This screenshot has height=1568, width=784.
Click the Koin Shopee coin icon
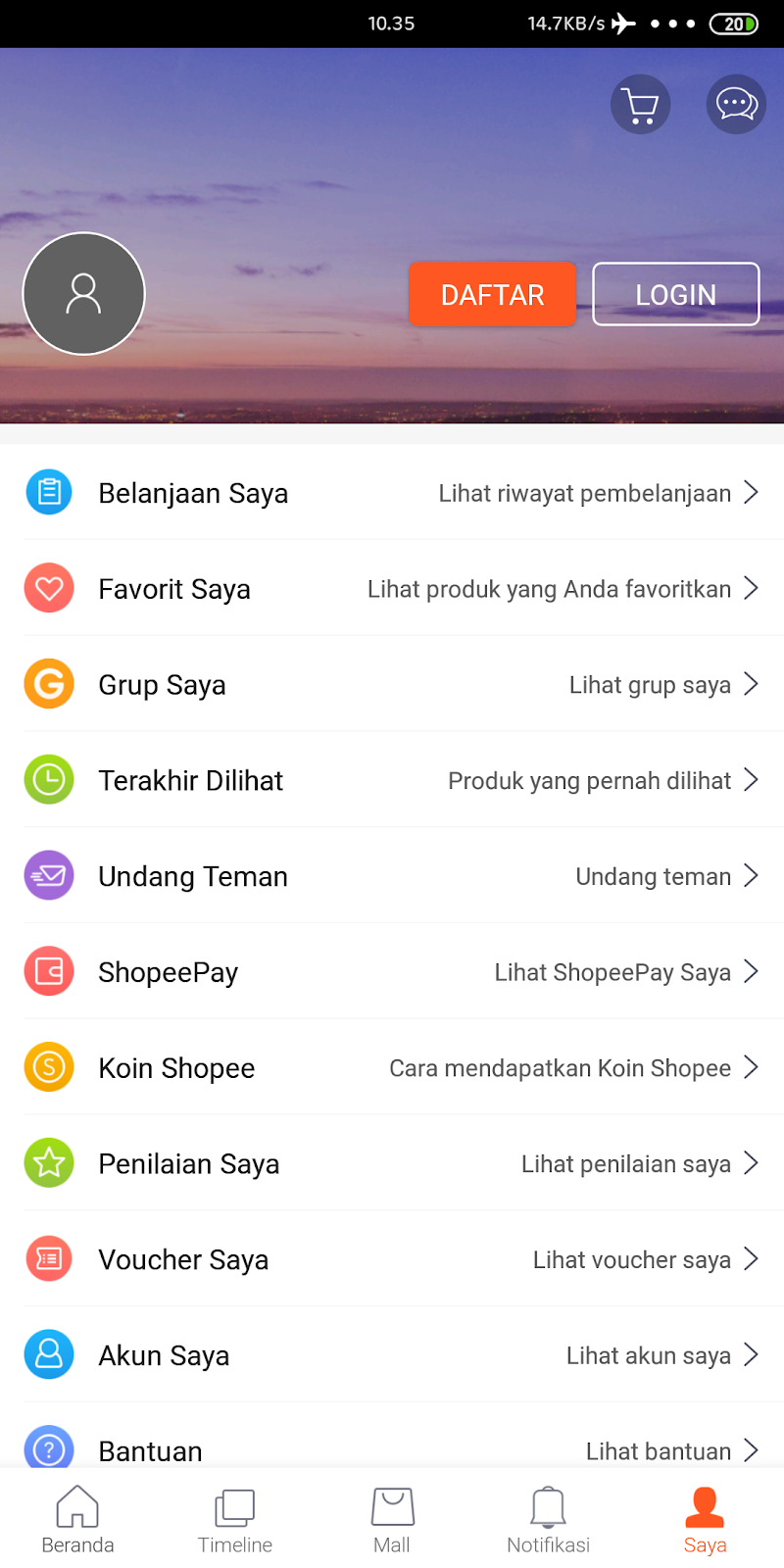click(x=49, y=1067)
